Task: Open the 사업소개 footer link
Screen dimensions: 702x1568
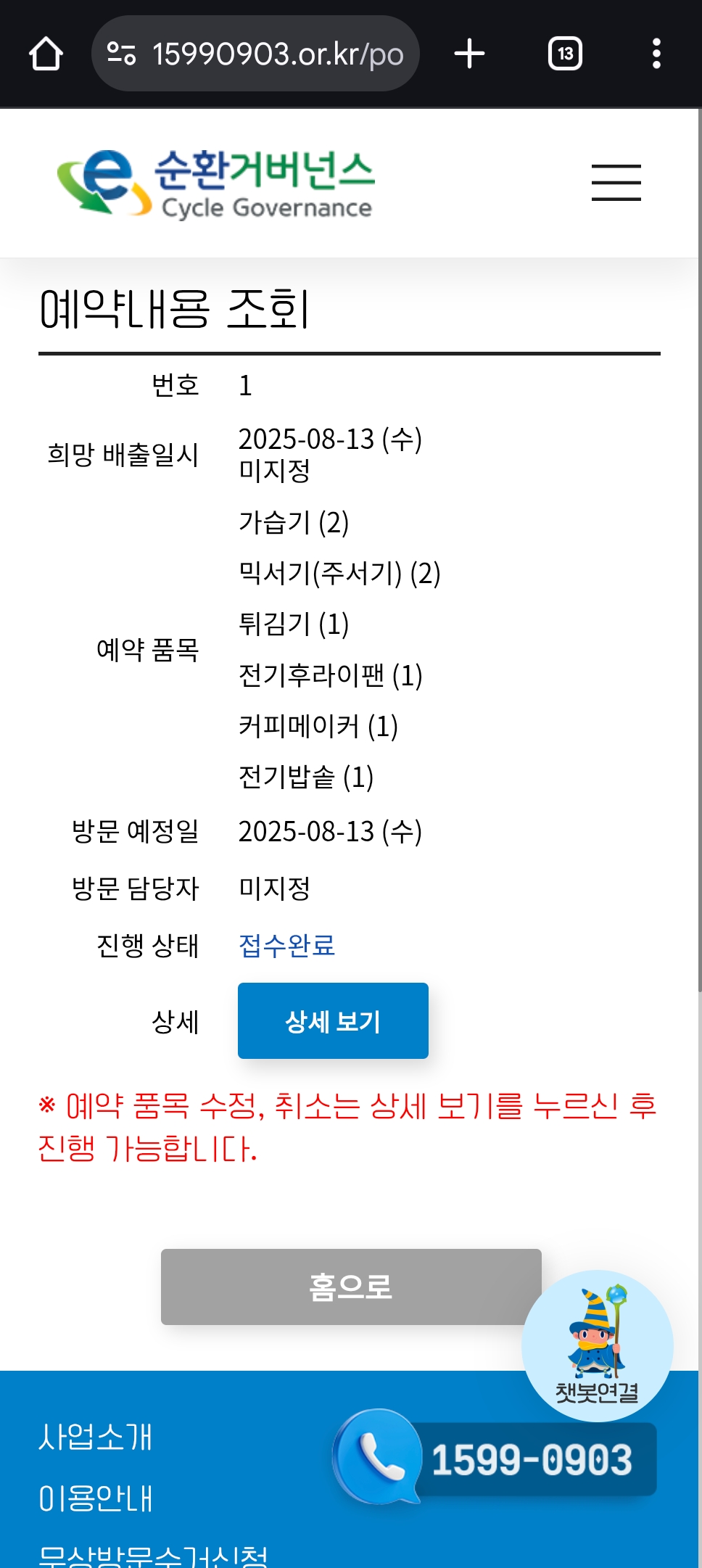Action: [x=95, y=1437]
